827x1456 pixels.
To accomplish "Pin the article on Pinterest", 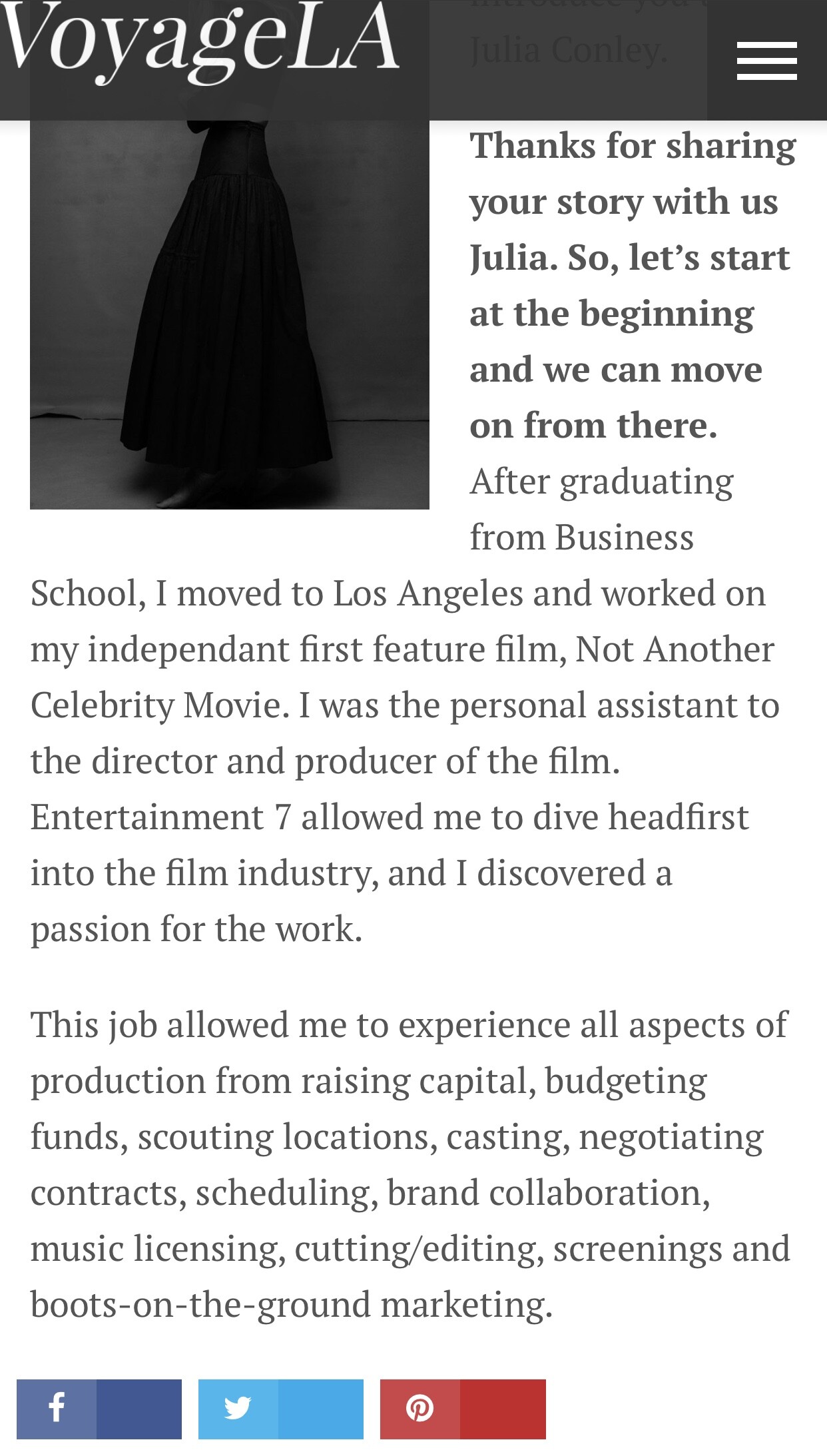I will 463,1409.
